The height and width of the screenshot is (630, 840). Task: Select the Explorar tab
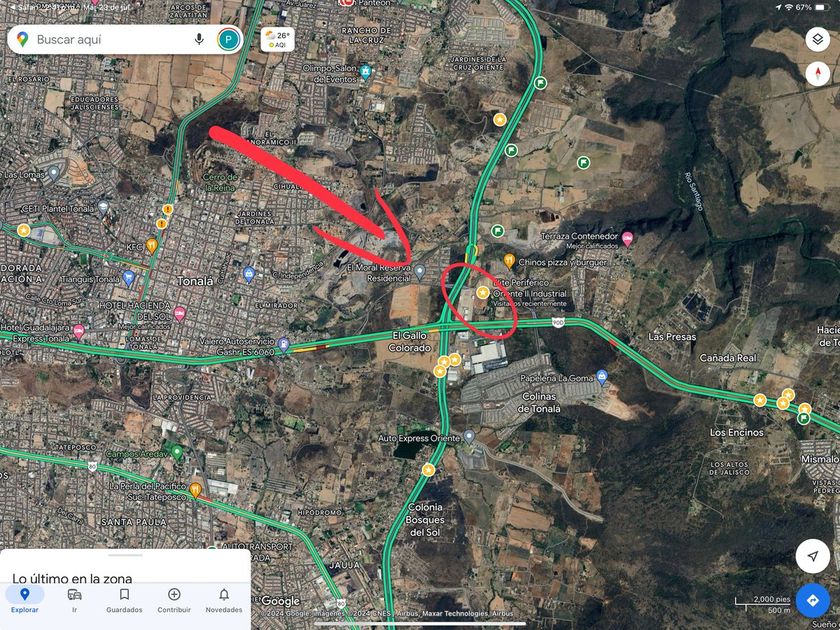coord(25,601)
